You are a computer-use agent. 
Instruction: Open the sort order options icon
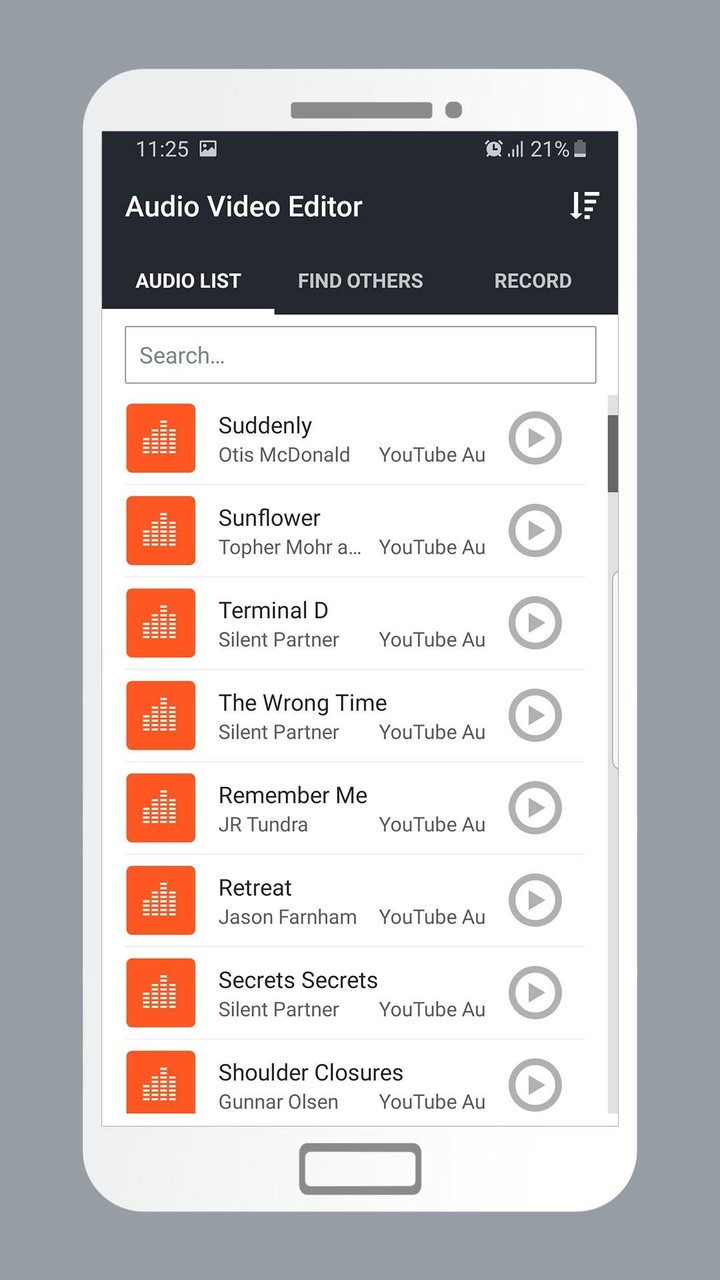[x=584, y=206]
